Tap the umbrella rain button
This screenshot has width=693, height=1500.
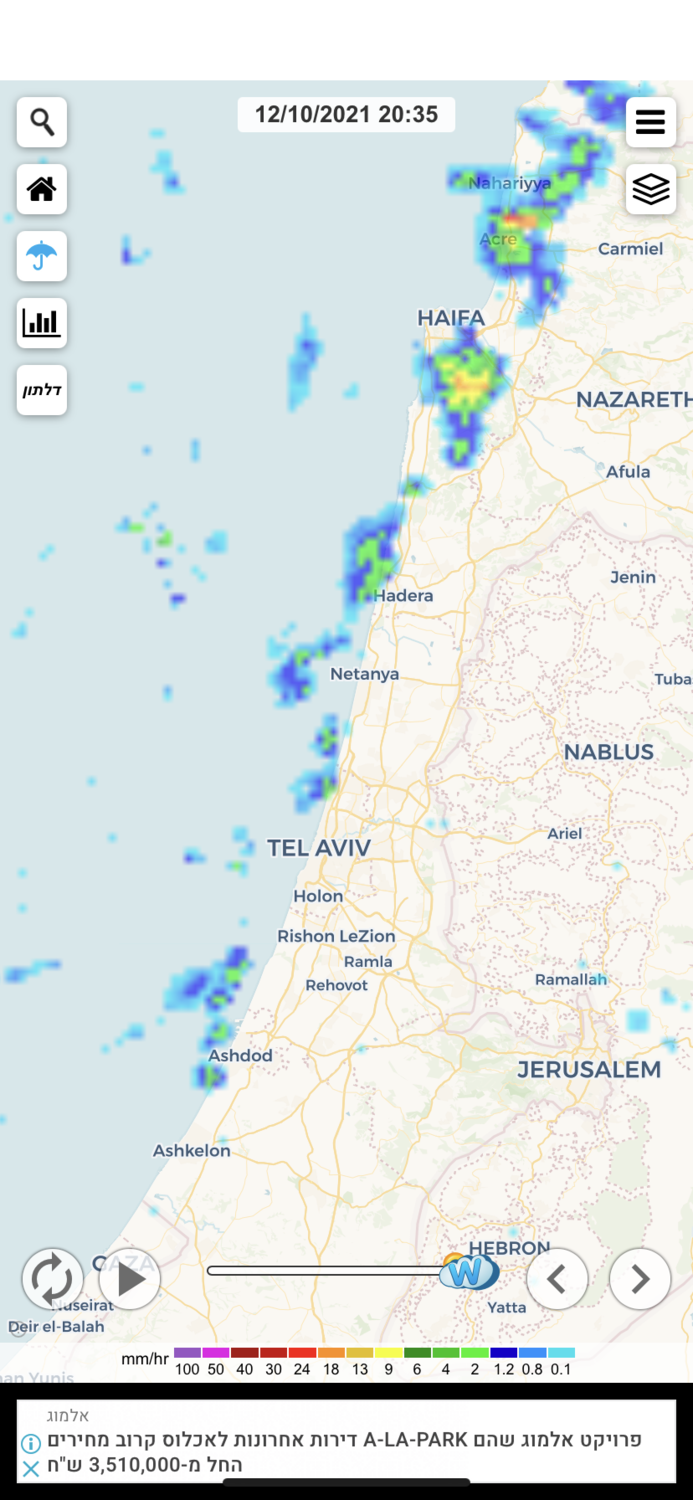point(42,256)
